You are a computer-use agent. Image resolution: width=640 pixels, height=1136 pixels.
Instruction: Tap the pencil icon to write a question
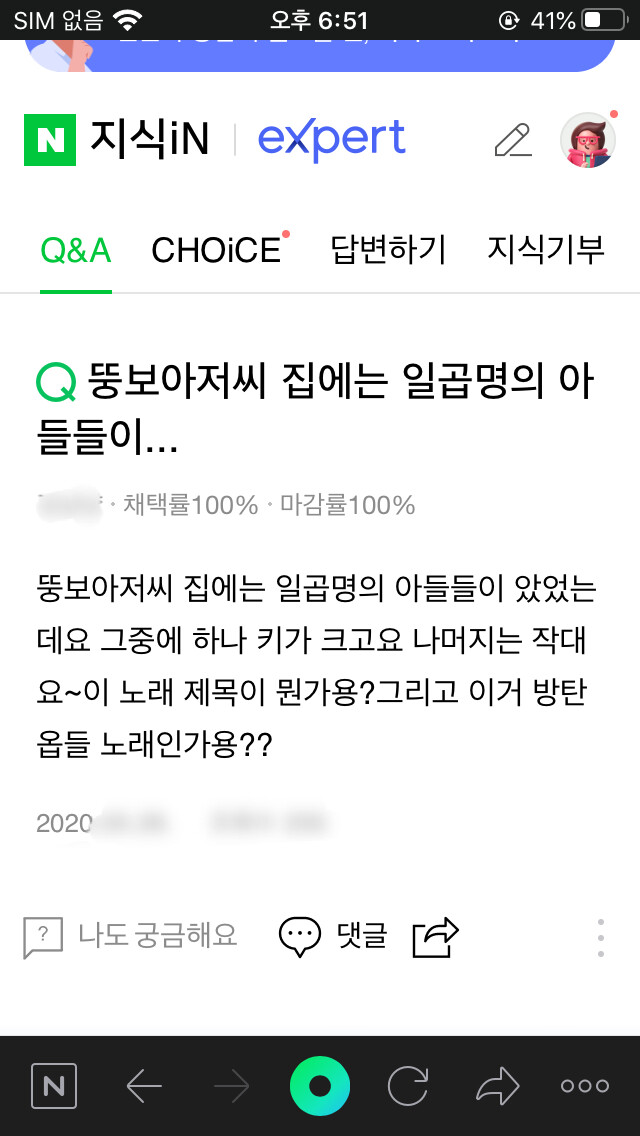(513, 140)
